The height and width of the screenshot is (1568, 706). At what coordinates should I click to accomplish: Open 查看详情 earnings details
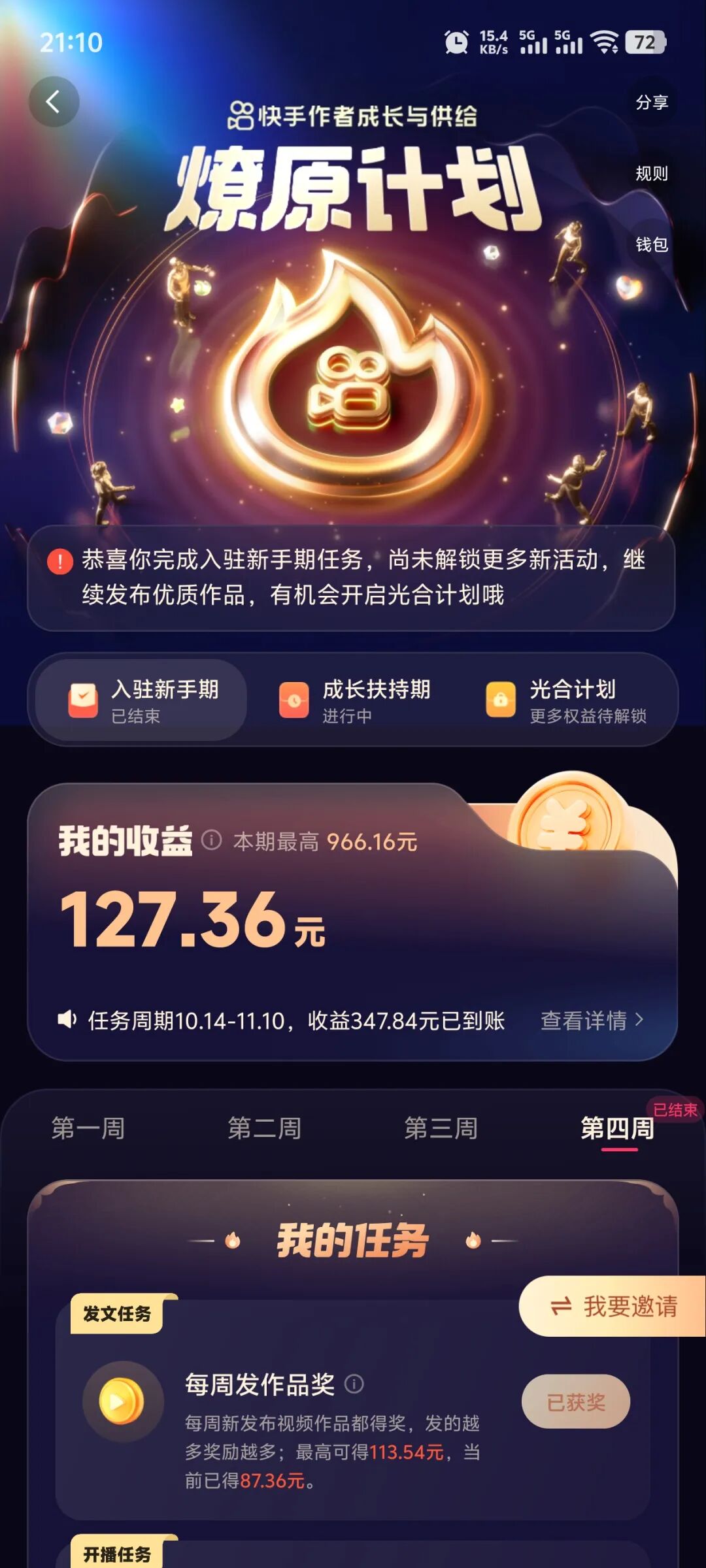point(592,1020)
